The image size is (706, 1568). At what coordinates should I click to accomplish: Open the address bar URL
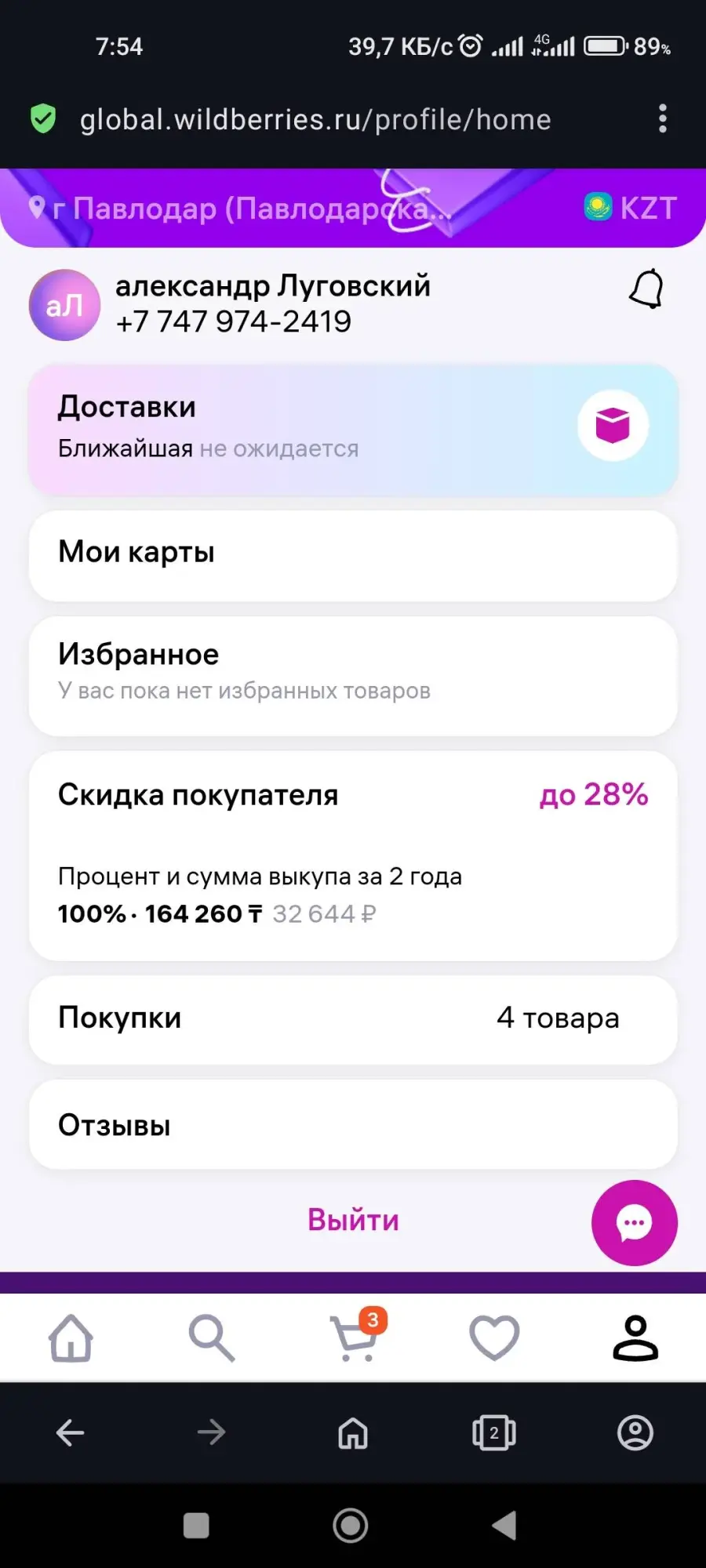click(315, 119)
